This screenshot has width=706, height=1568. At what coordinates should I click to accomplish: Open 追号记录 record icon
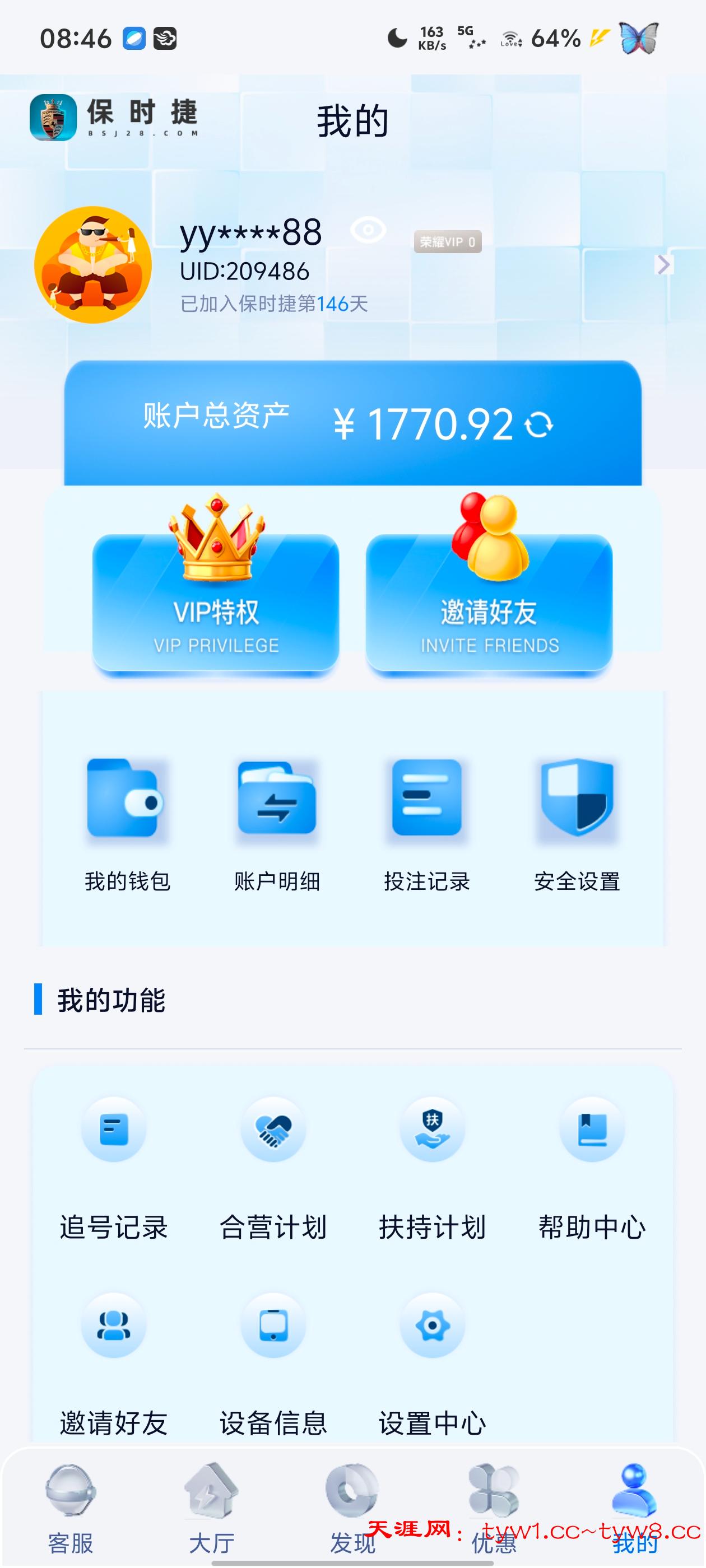pos(113,1129)
